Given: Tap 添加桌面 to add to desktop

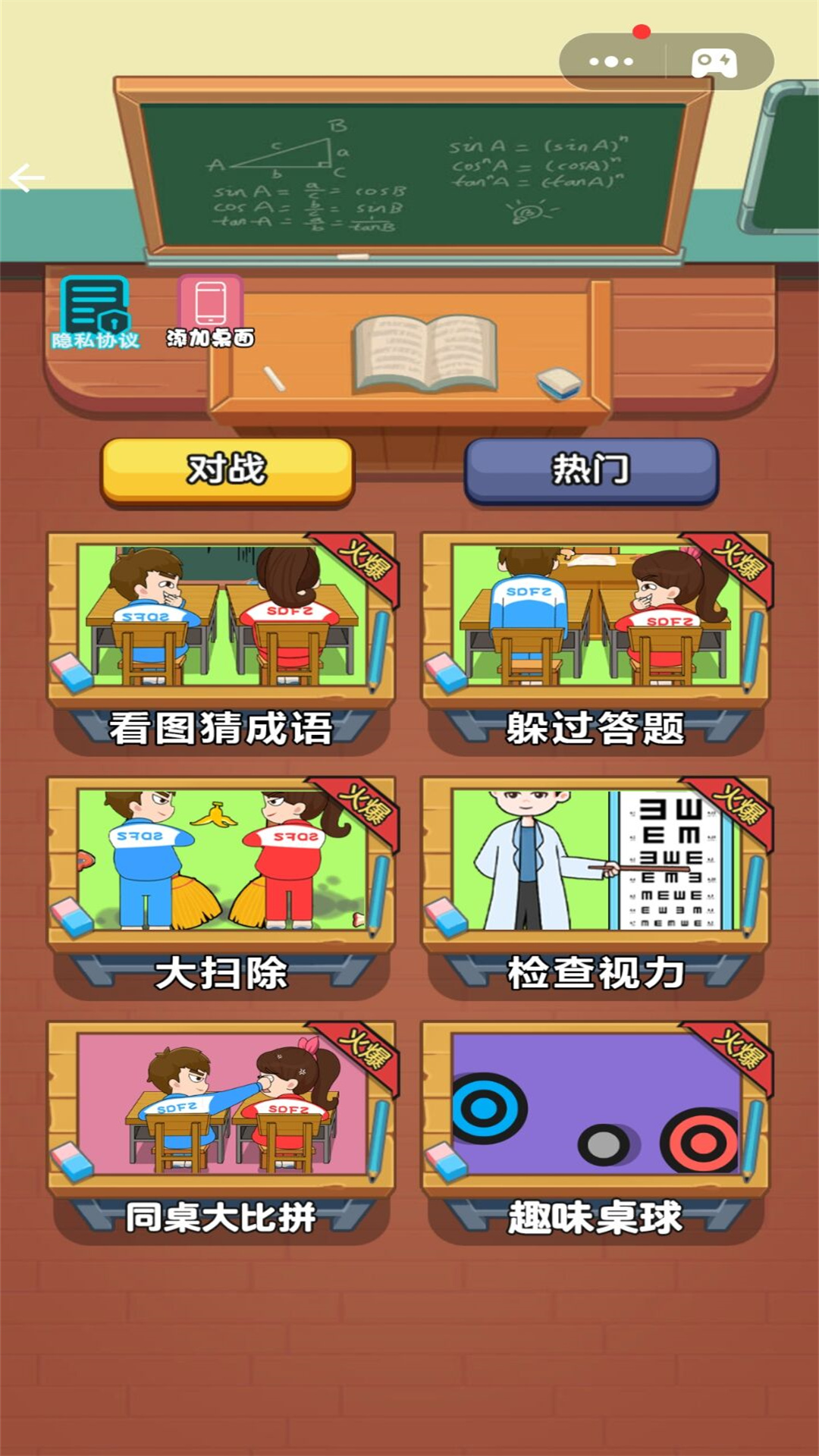Looking at the screenshot, I should (211, 312).
